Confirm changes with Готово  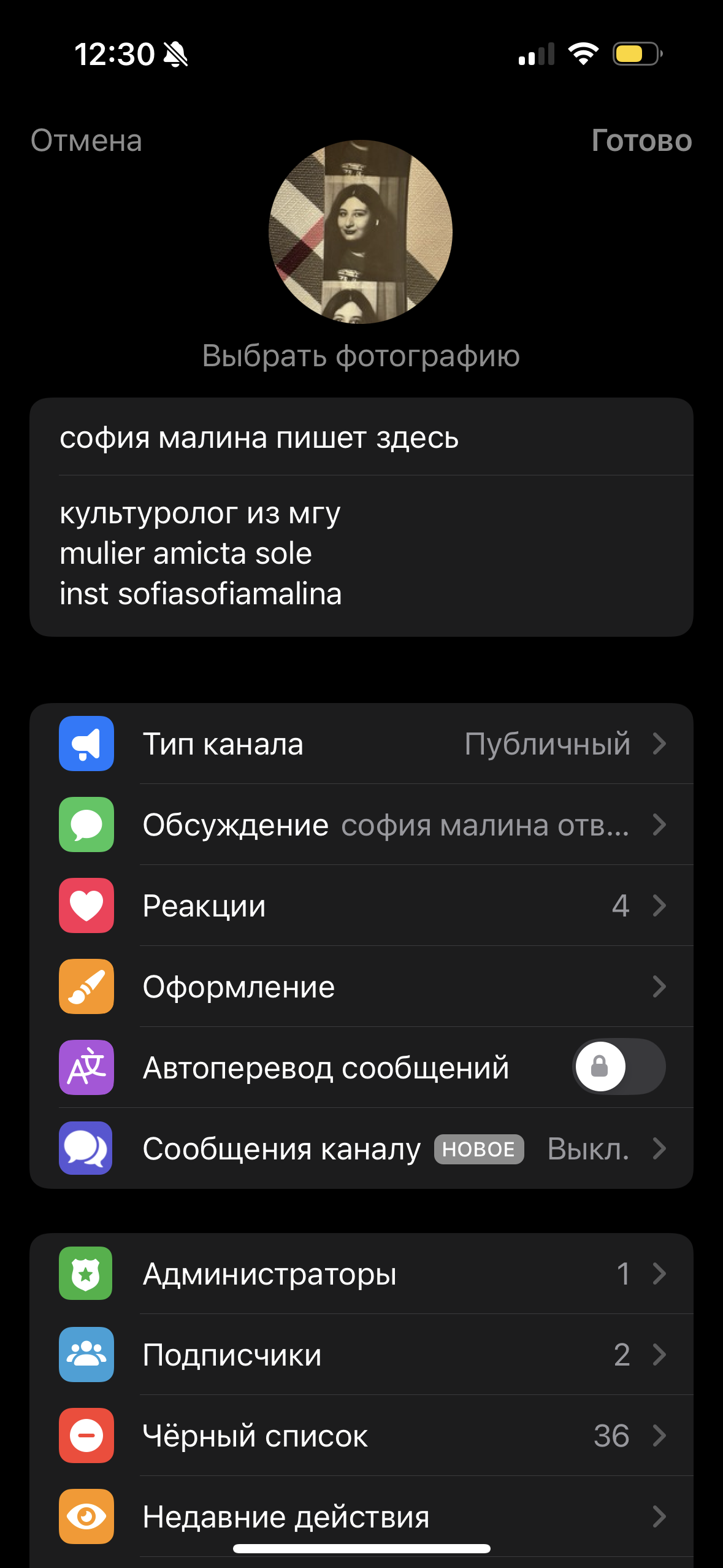[641, 140]
